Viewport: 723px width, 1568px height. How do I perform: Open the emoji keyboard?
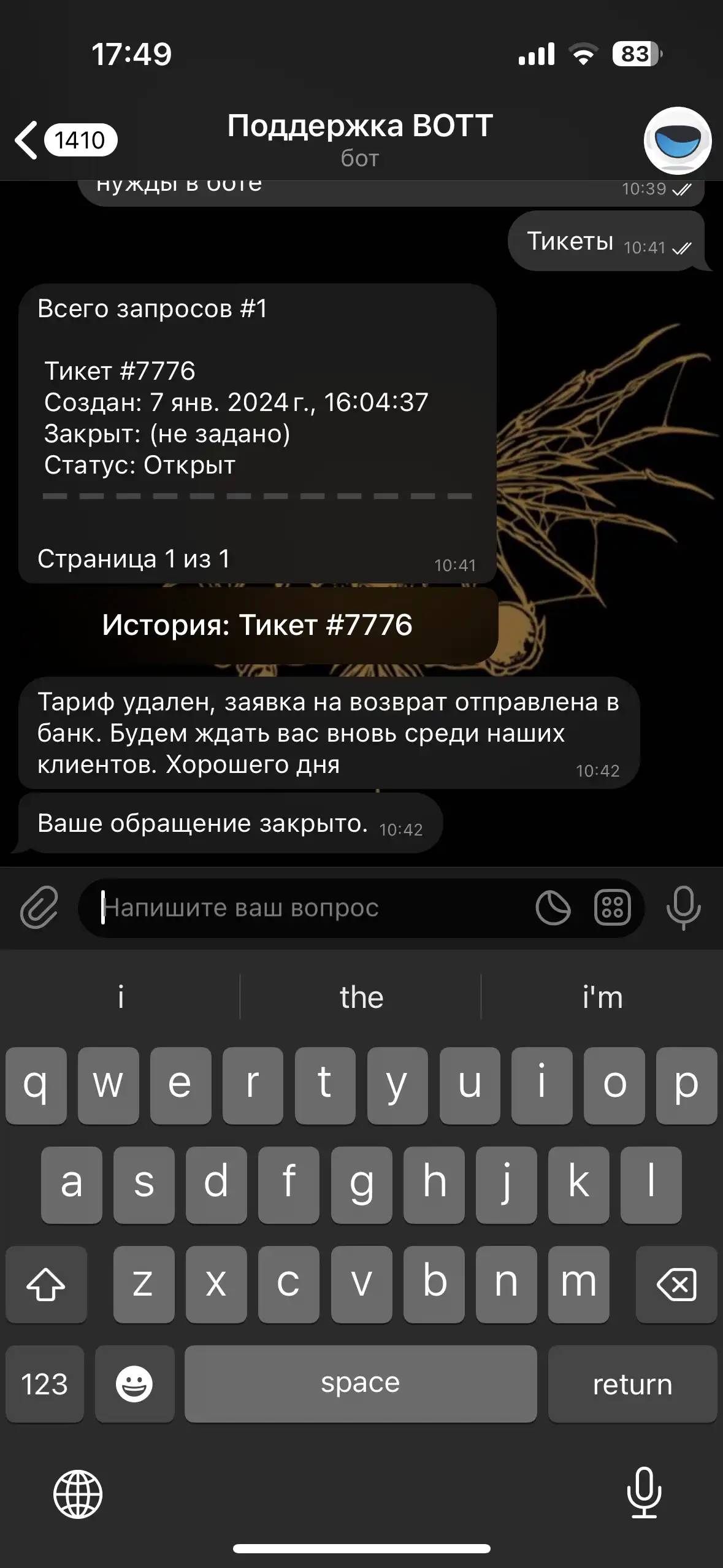134,1384
